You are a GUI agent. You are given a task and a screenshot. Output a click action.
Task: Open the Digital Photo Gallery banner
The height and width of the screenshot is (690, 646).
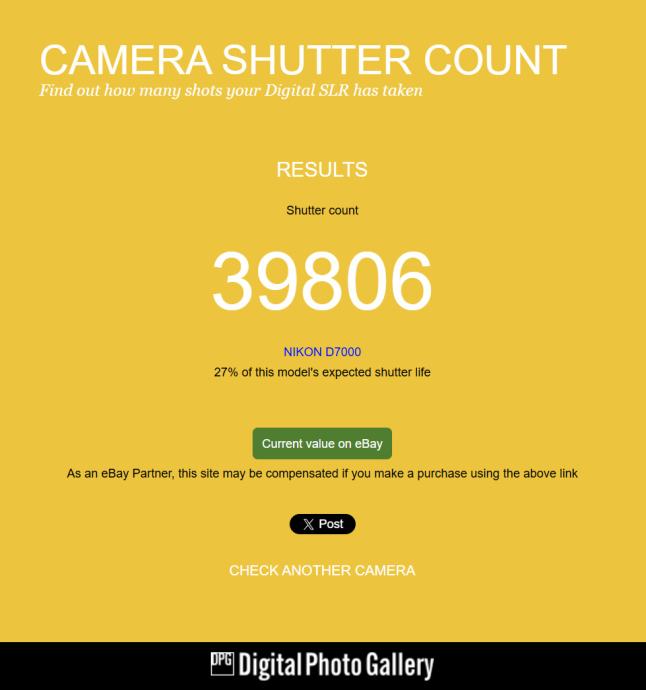coord(322,666)
